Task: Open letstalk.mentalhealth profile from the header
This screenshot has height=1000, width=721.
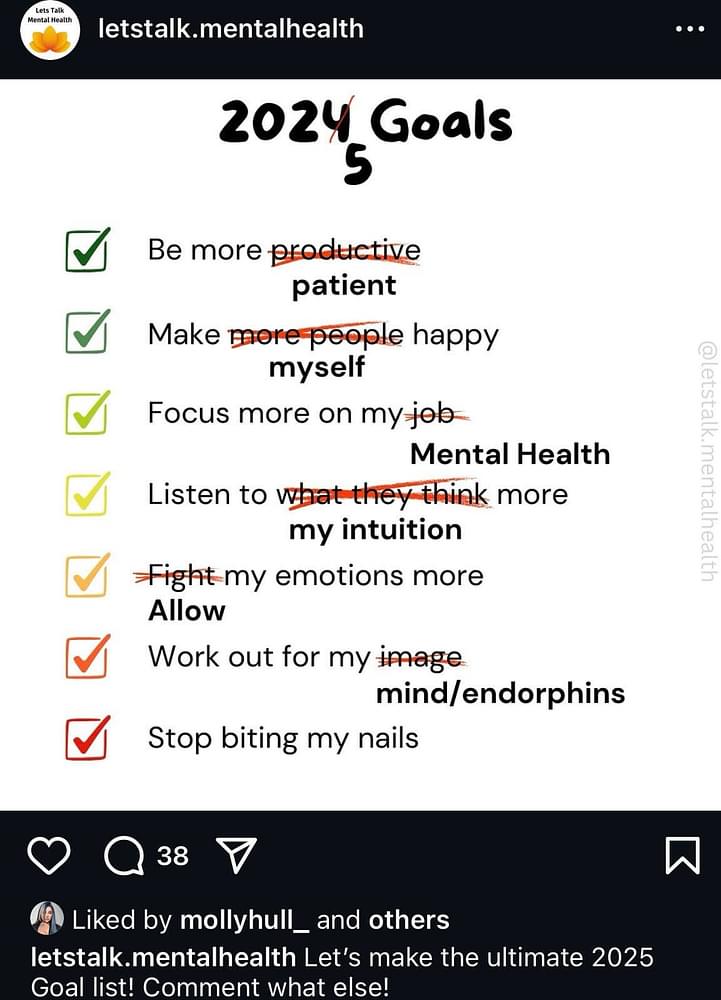Action: click(231, 28)
